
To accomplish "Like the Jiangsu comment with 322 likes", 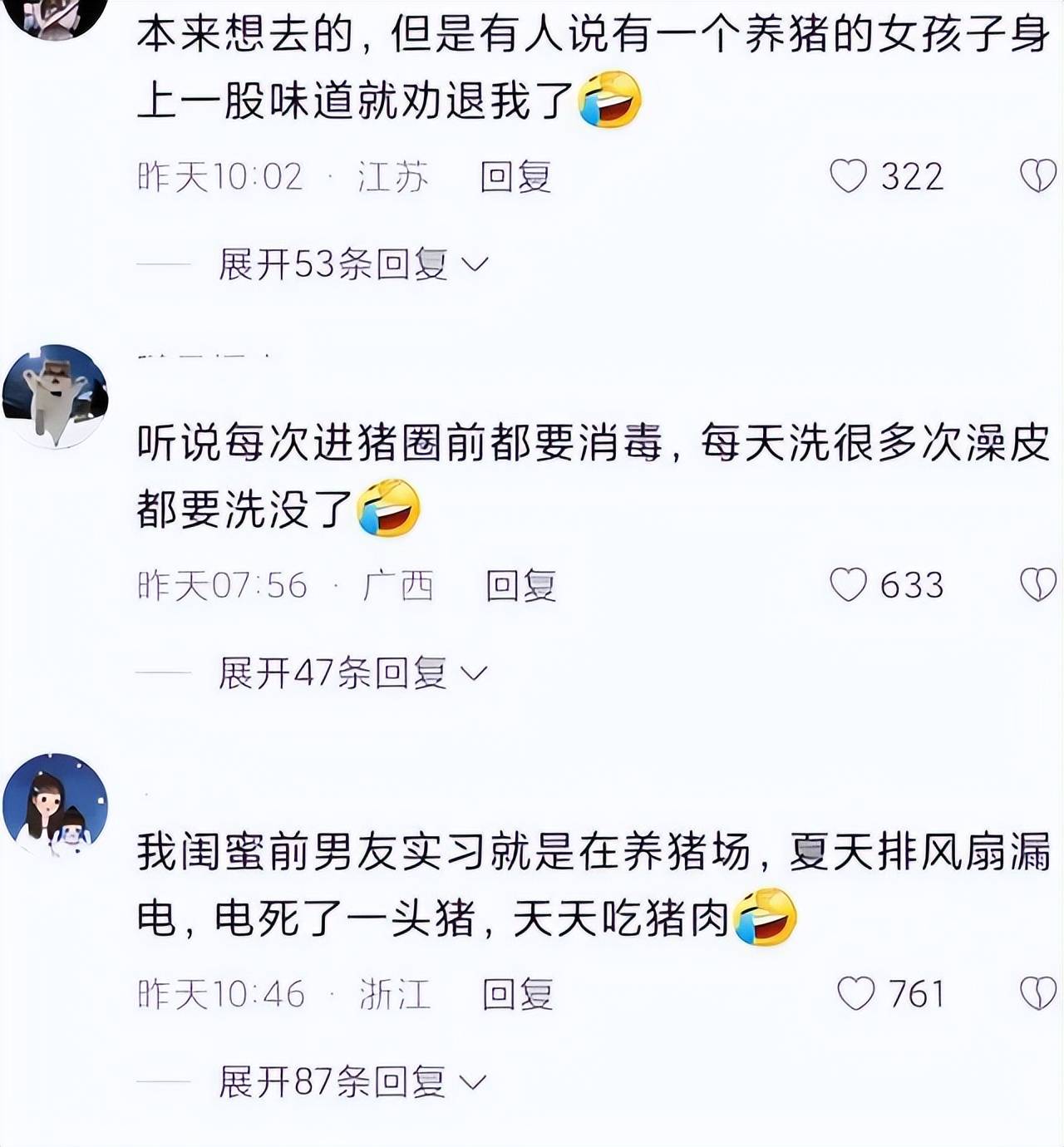I will point(849,176).
